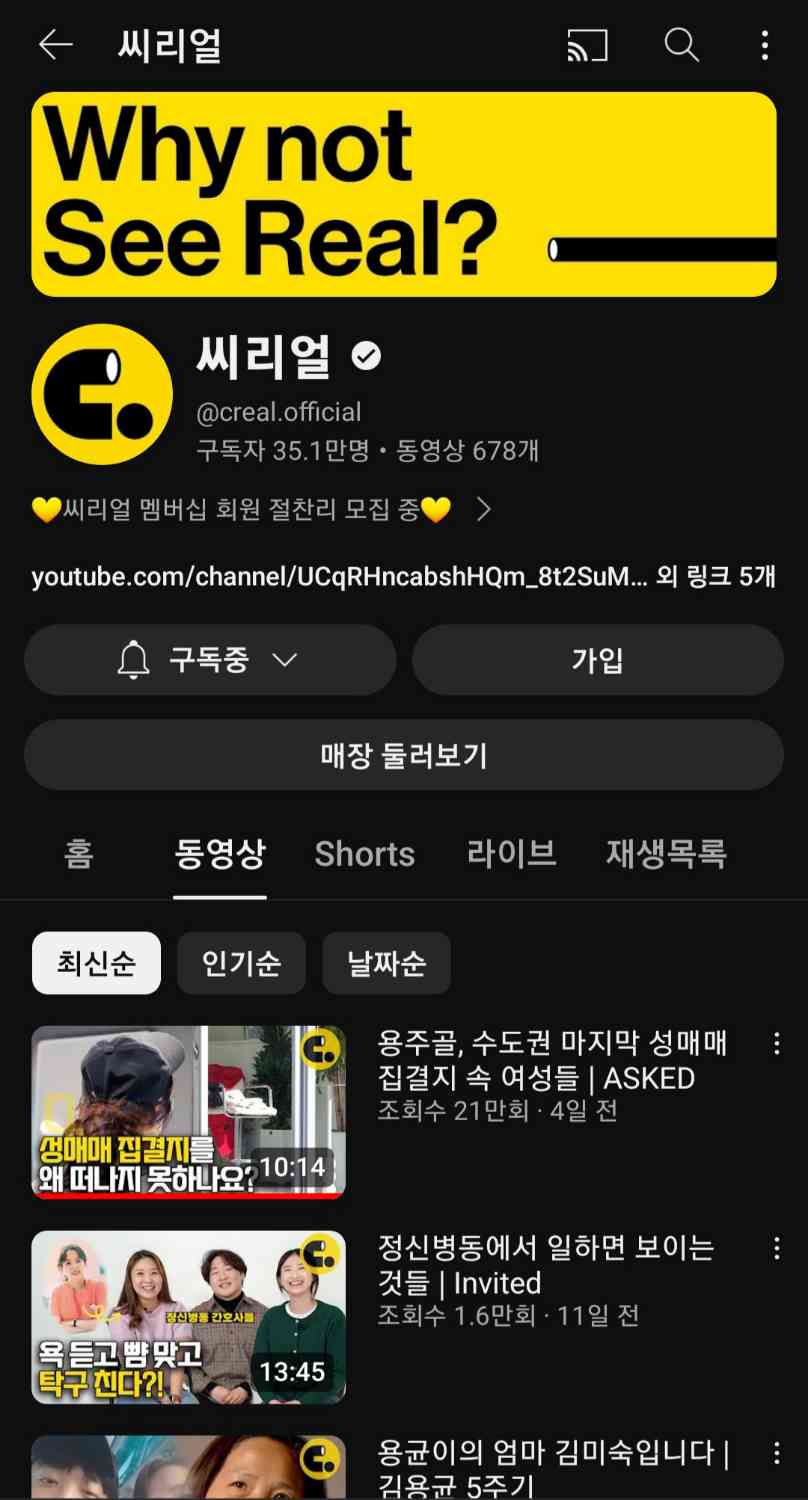Switch to the 재생목록 tab
This screenshot has height=1500, width=808.
(665, 854)
